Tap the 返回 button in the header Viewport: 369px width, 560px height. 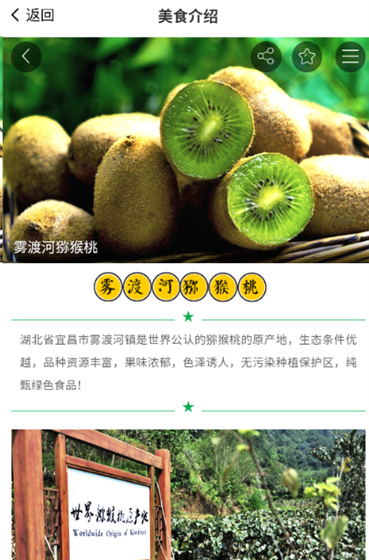click(x=32, y=15)
